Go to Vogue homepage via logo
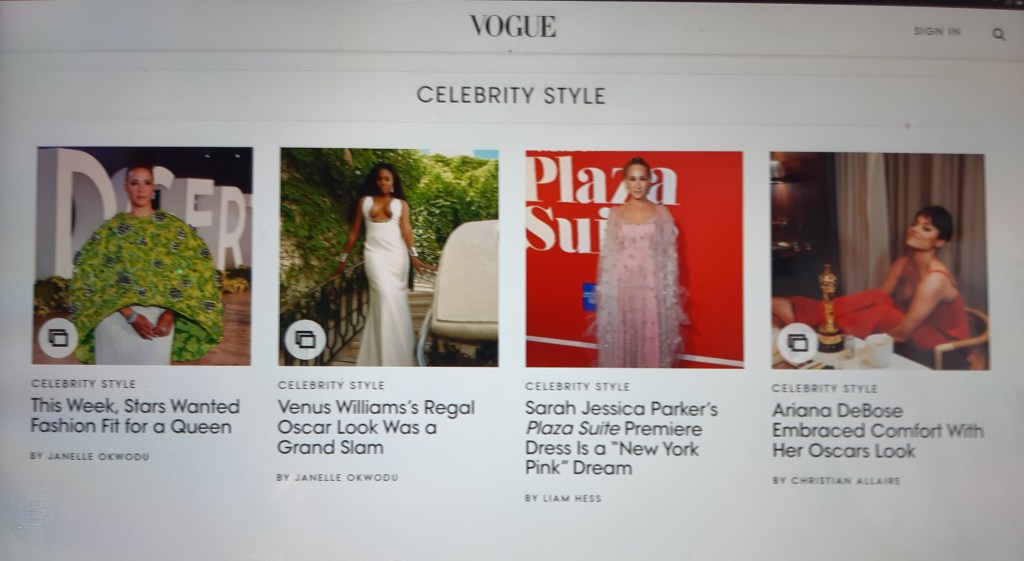The image size is (1024, 561). point(513,26)
